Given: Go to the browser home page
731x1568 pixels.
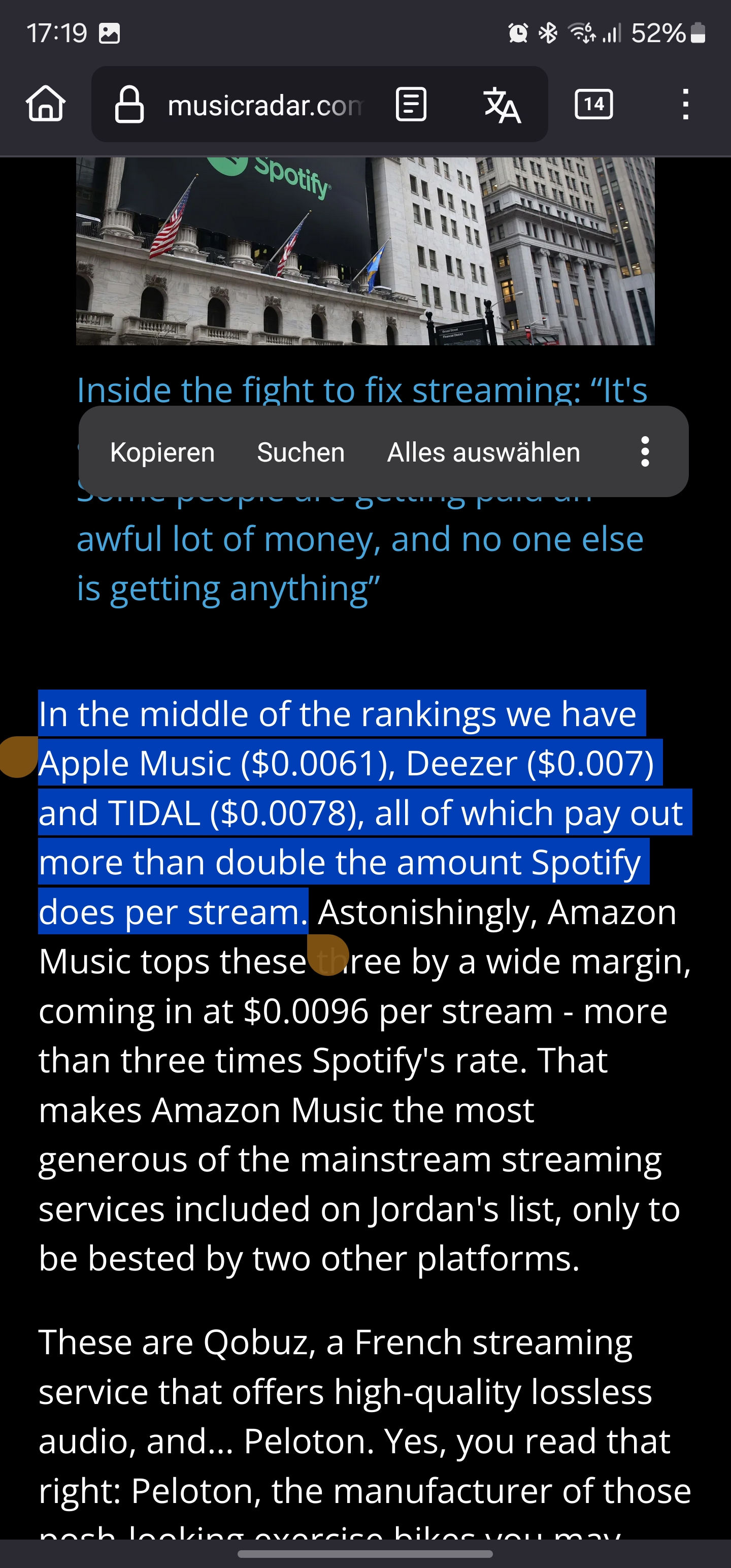Looking at the screenshot, I should pos(46,104).
